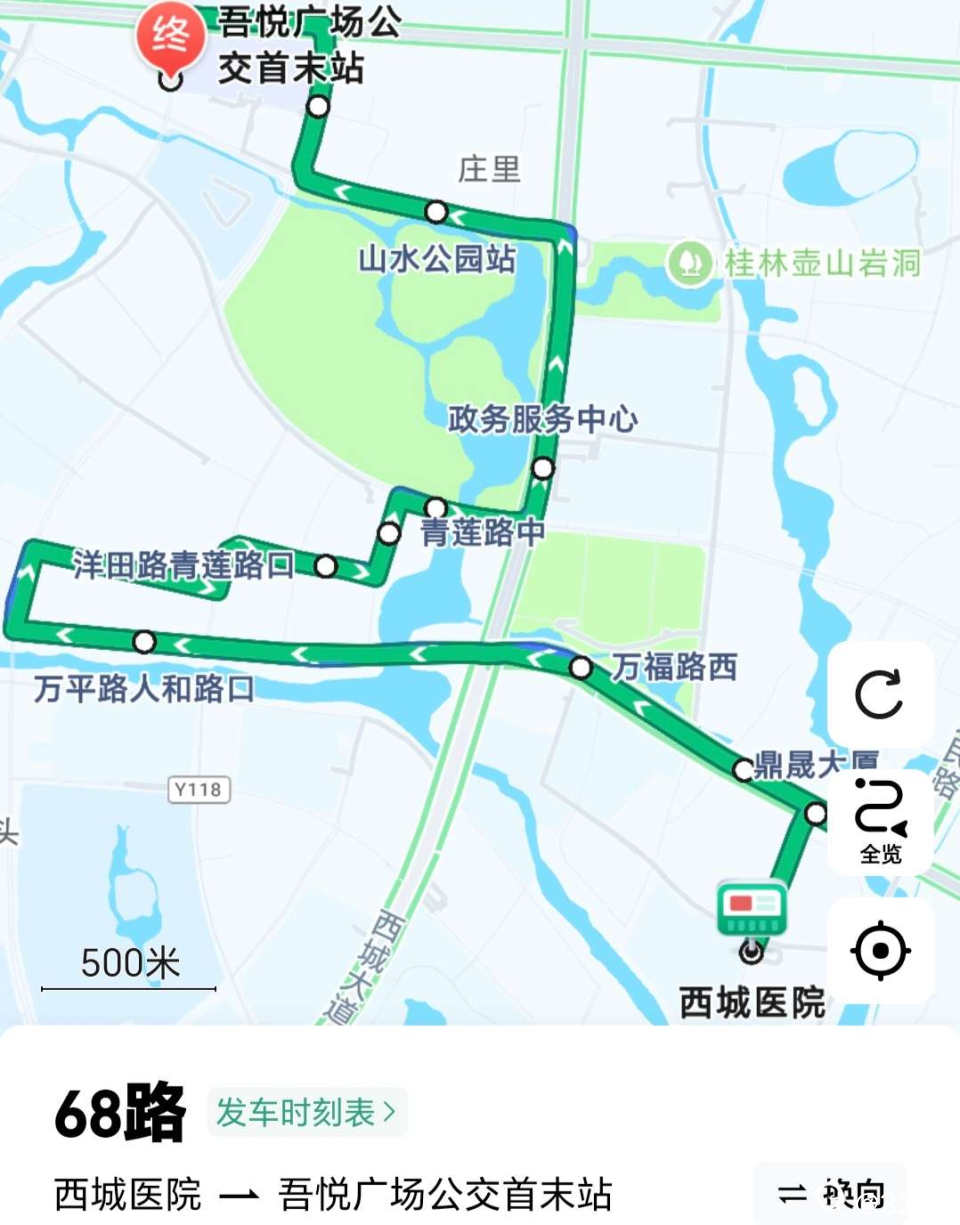Select the 山水公园站 stop marker

[436, 212]
